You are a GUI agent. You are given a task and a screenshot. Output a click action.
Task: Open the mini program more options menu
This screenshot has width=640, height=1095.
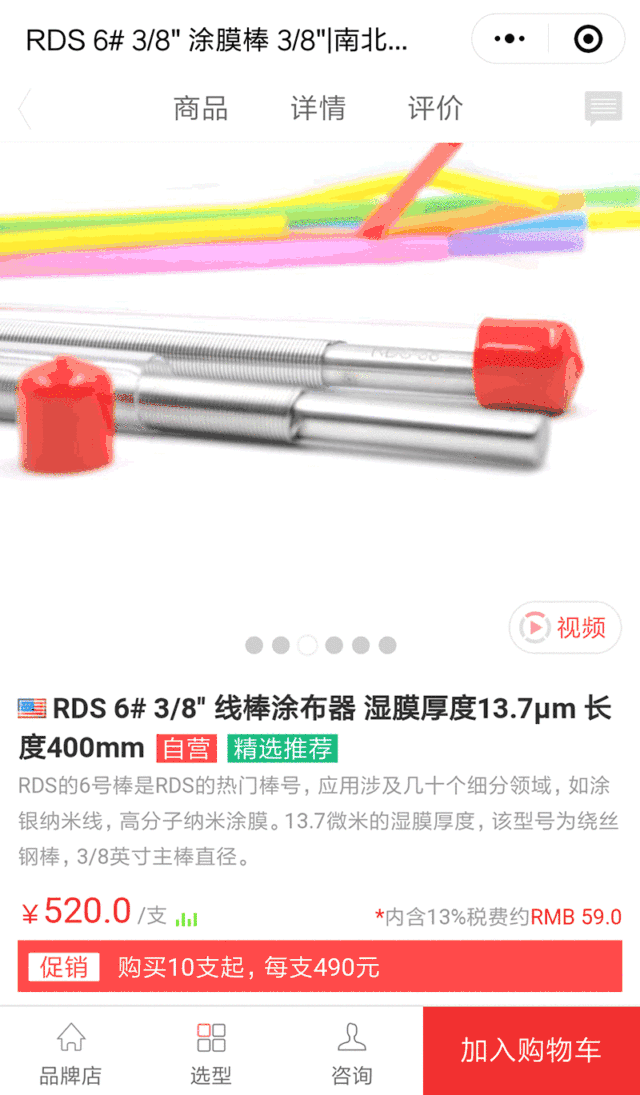510,39
